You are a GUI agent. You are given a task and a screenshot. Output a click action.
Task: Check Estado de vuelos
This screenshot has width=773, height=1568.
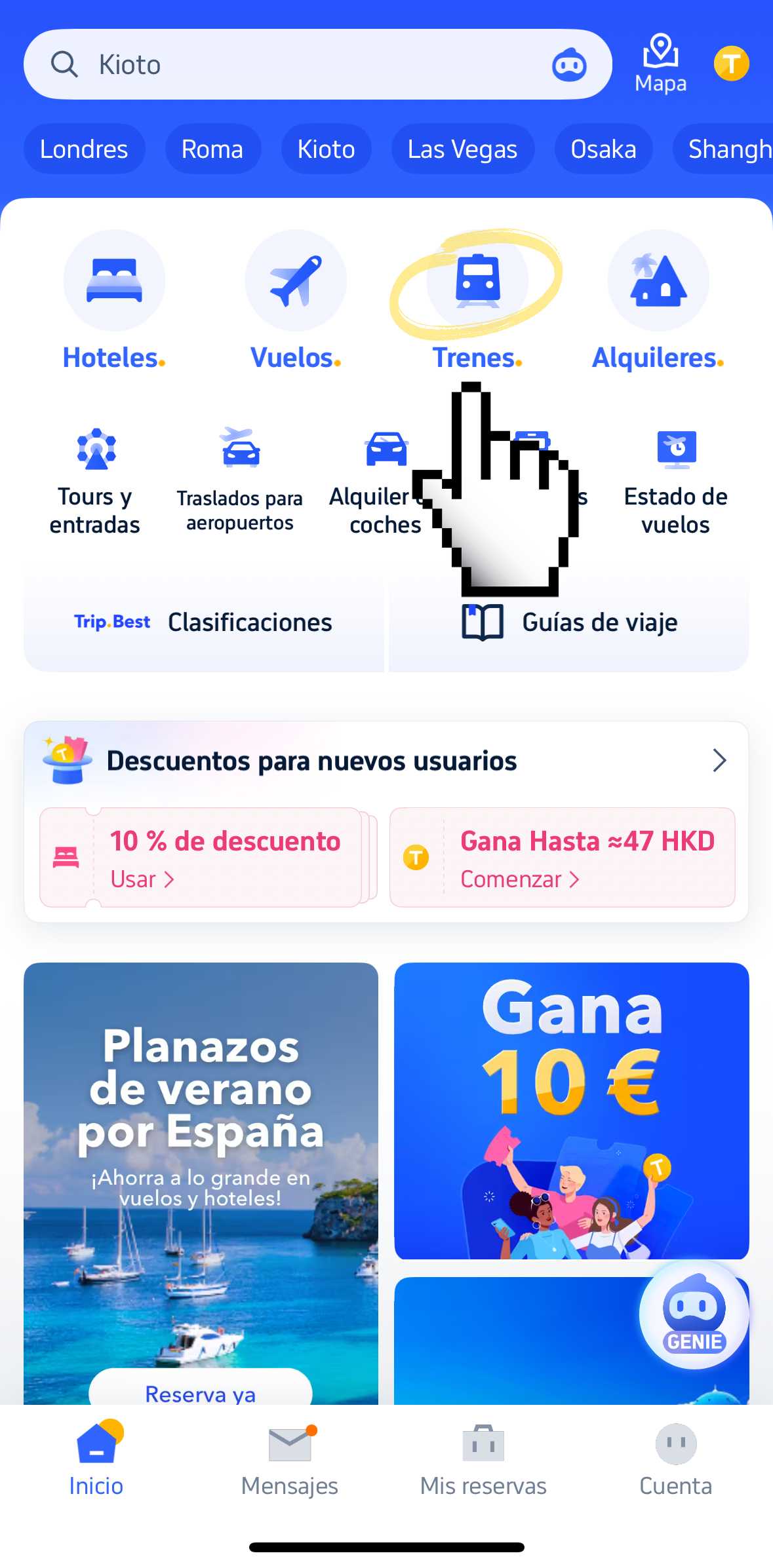click(x=676, y=482)
